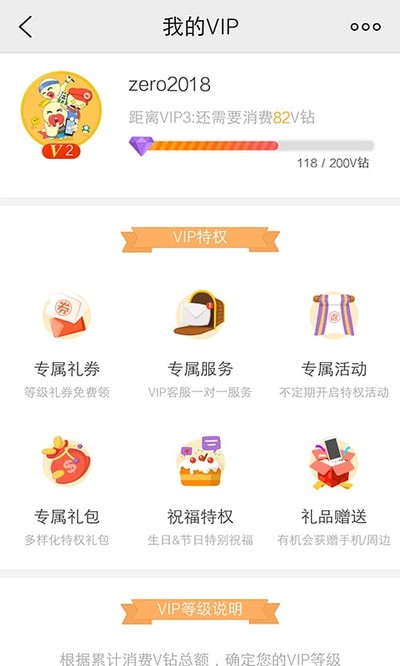Select the 祝福特权 privilege
The width and height of the screenshot is (400, 666).
(200, 491)
